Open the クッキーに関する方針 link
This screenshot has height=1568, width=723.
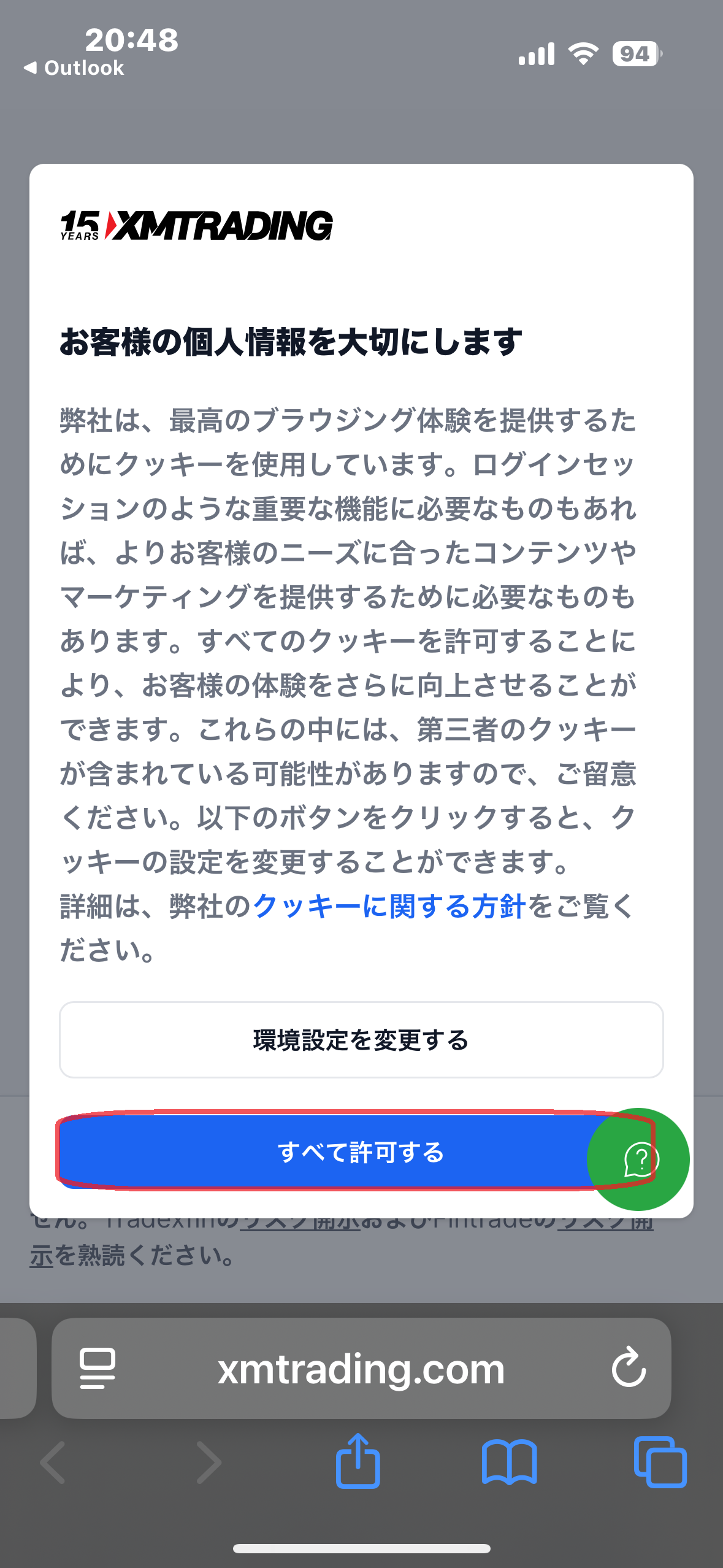389,906
